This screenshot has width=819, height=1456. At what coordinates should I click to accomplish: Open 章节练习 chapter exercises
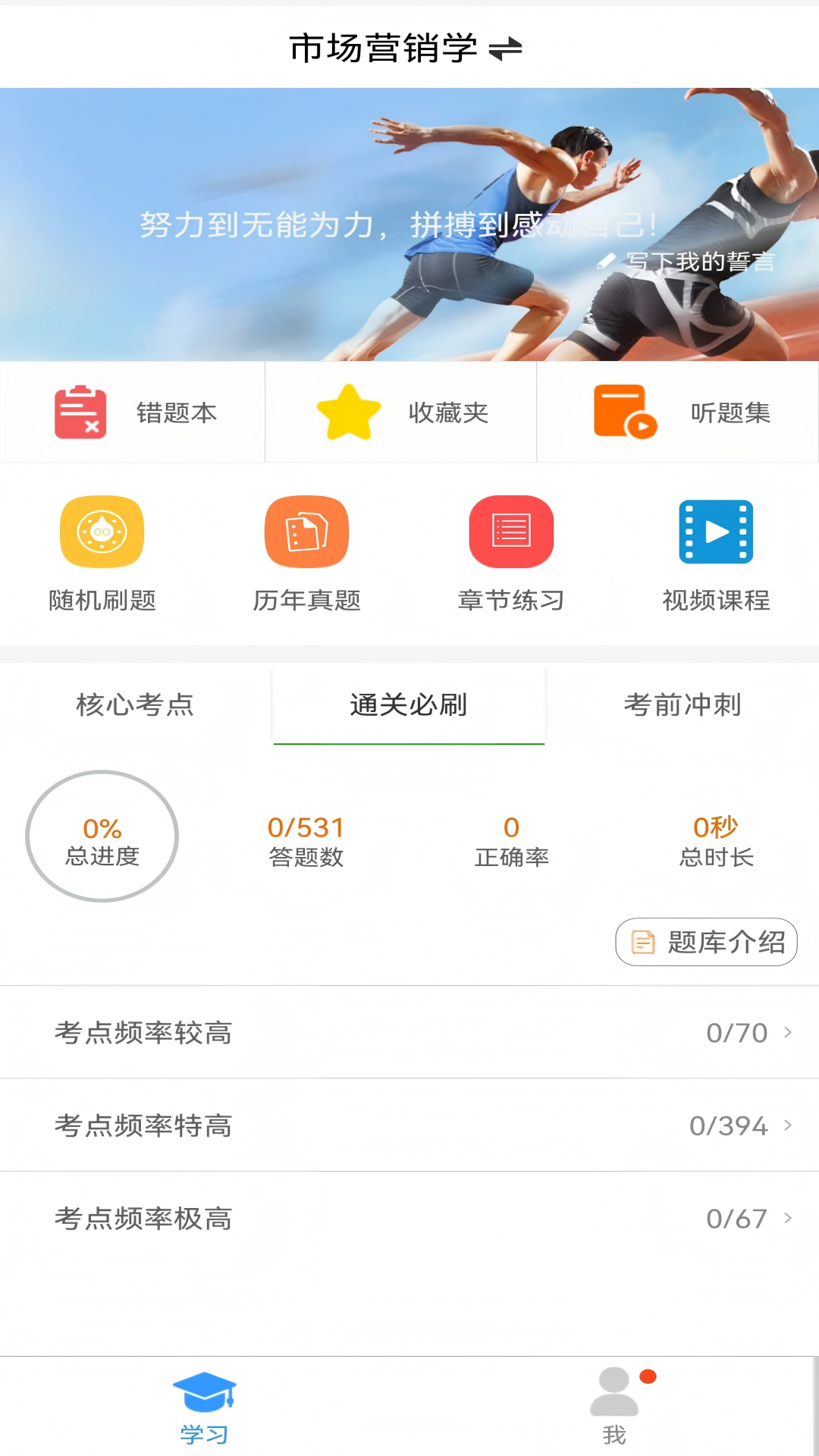pos(511,554)
